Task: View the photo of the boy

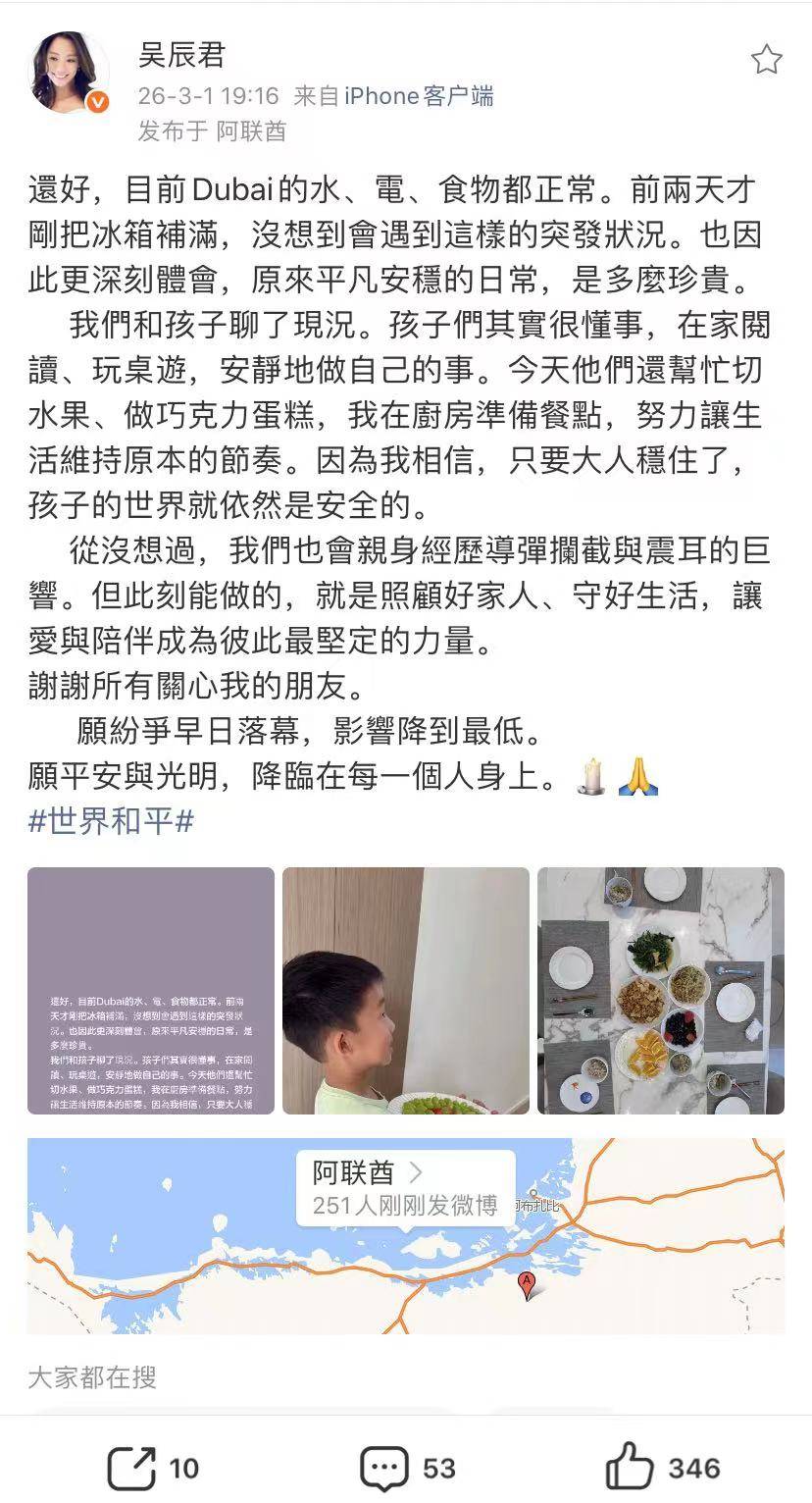Action: 406,990
